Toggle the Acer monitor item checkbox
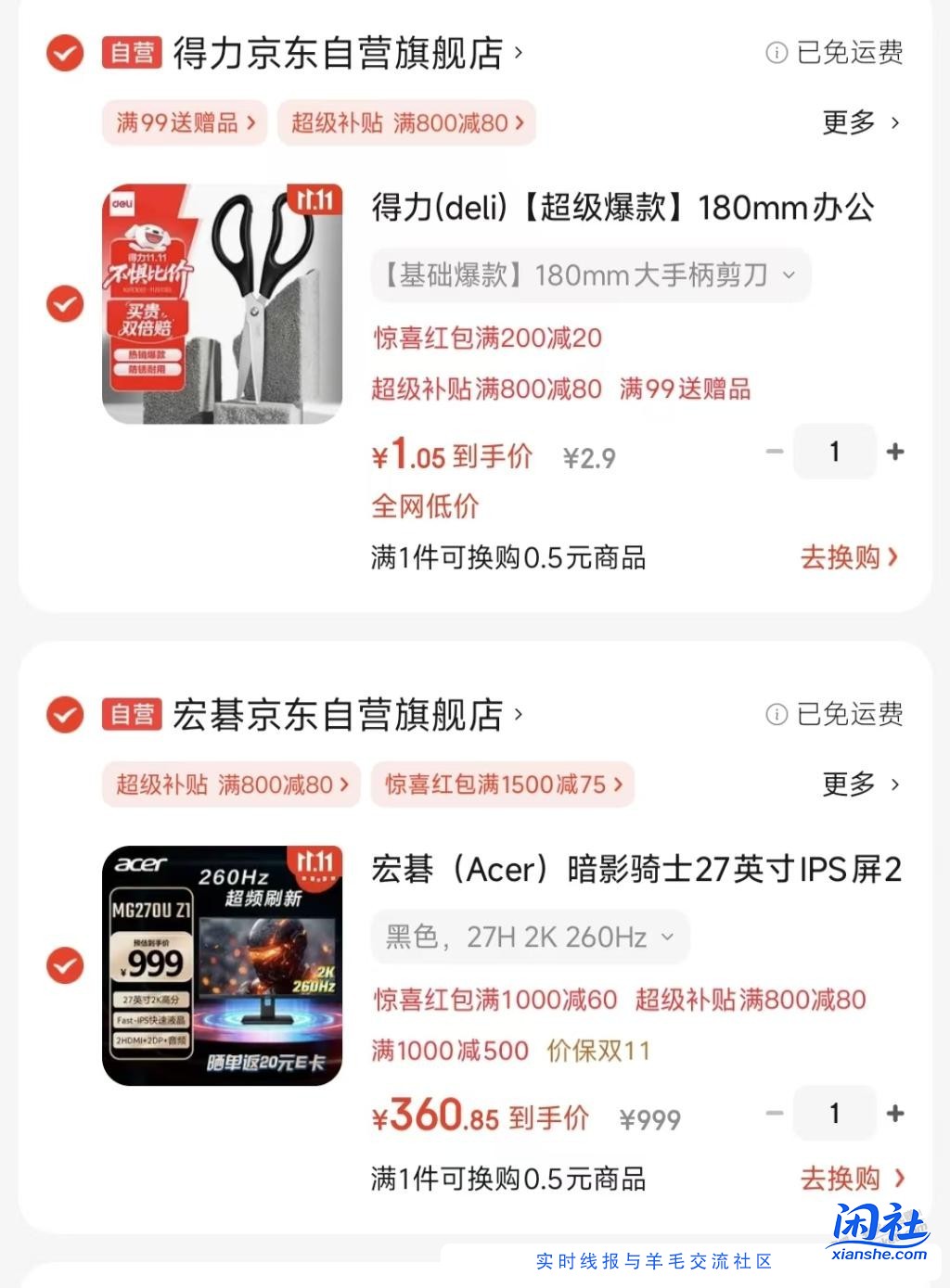The image size is (950, 1288). coord(64,964)
